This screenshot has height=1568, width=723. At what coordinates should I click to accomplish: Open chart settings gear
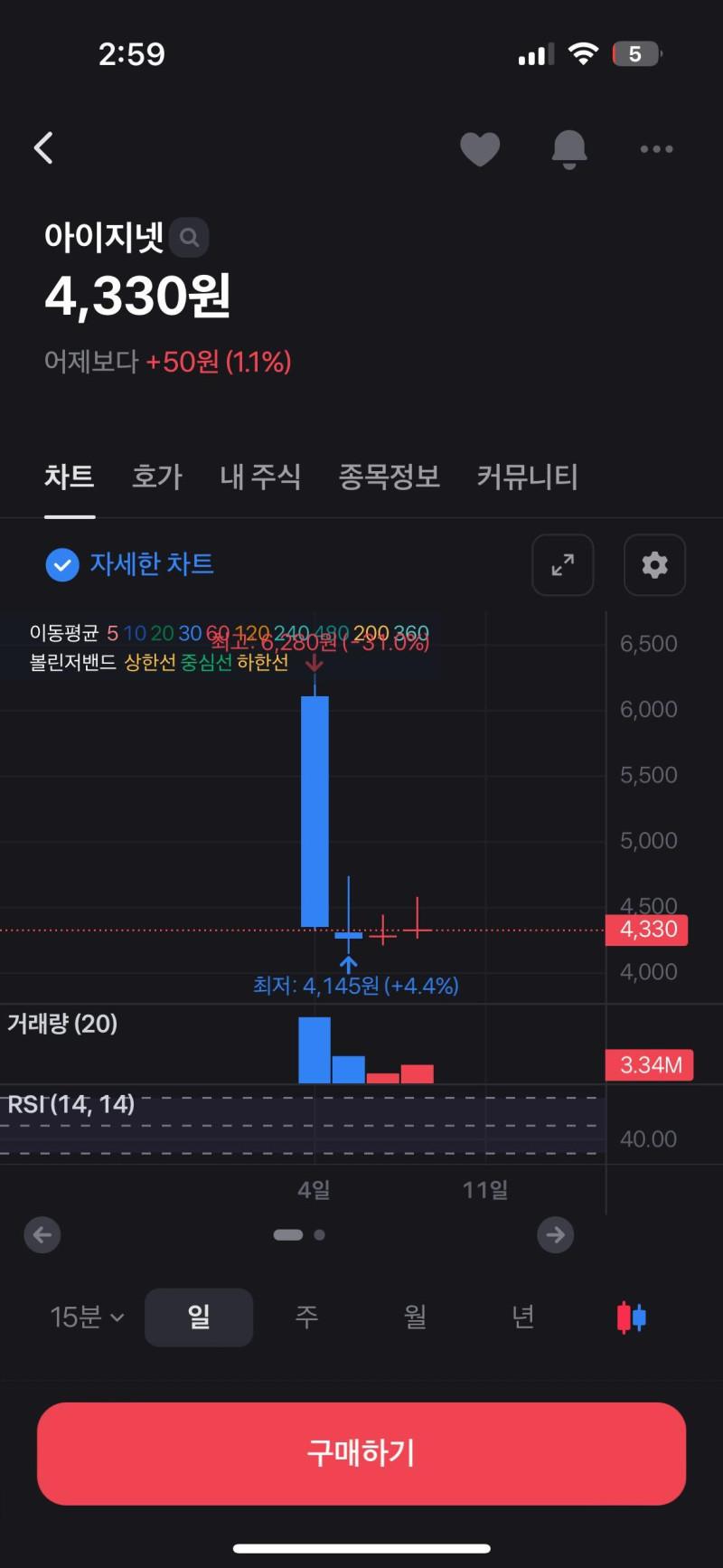pyautogui.click(x=654, y=565)
